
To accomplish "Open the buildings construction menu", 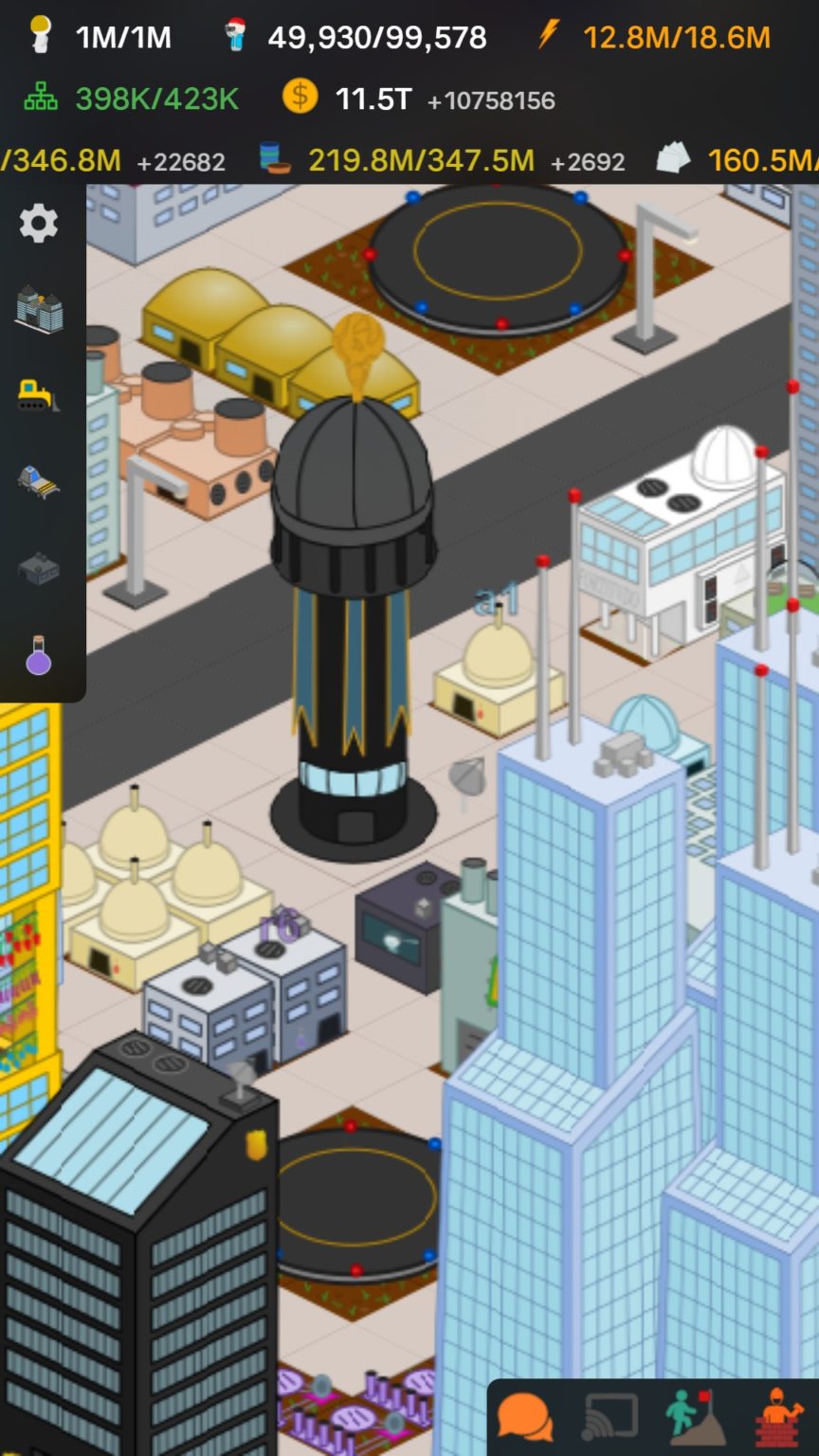I will (39, 309).
